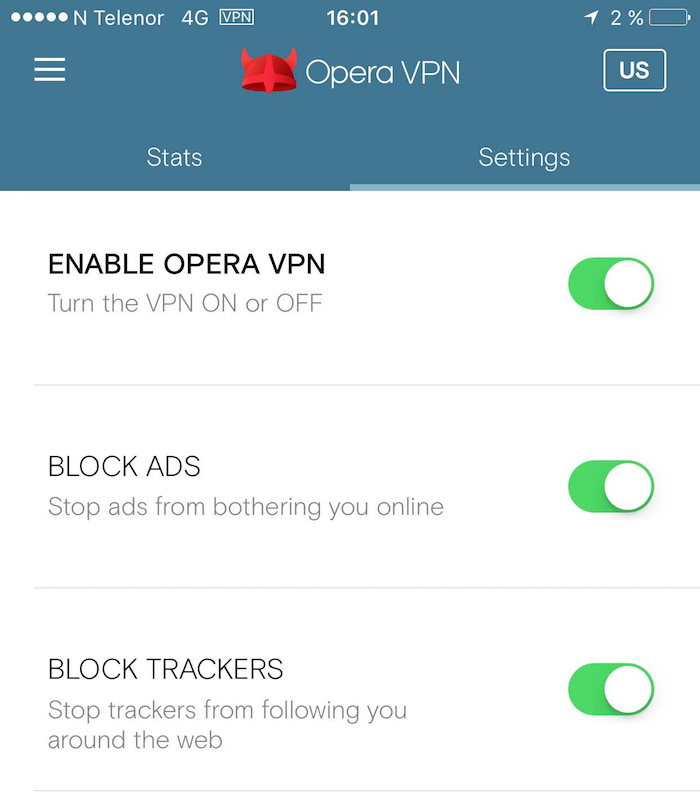Open the hamburger drawer menu
Screen dimensions: 700x800
click(x=49, y=70)
